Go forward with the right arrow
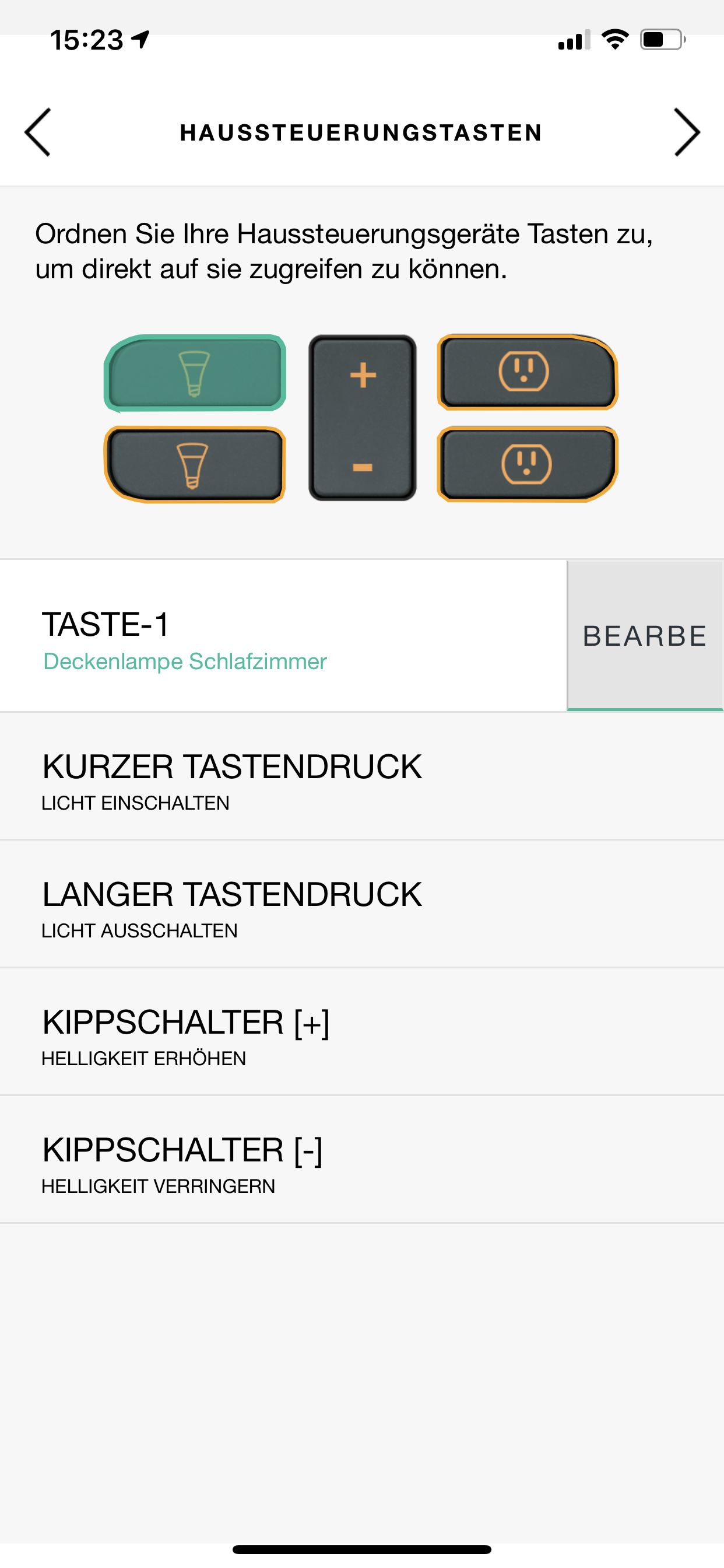724x1568 pixels. pyautogui.click(x=686, y=132)
